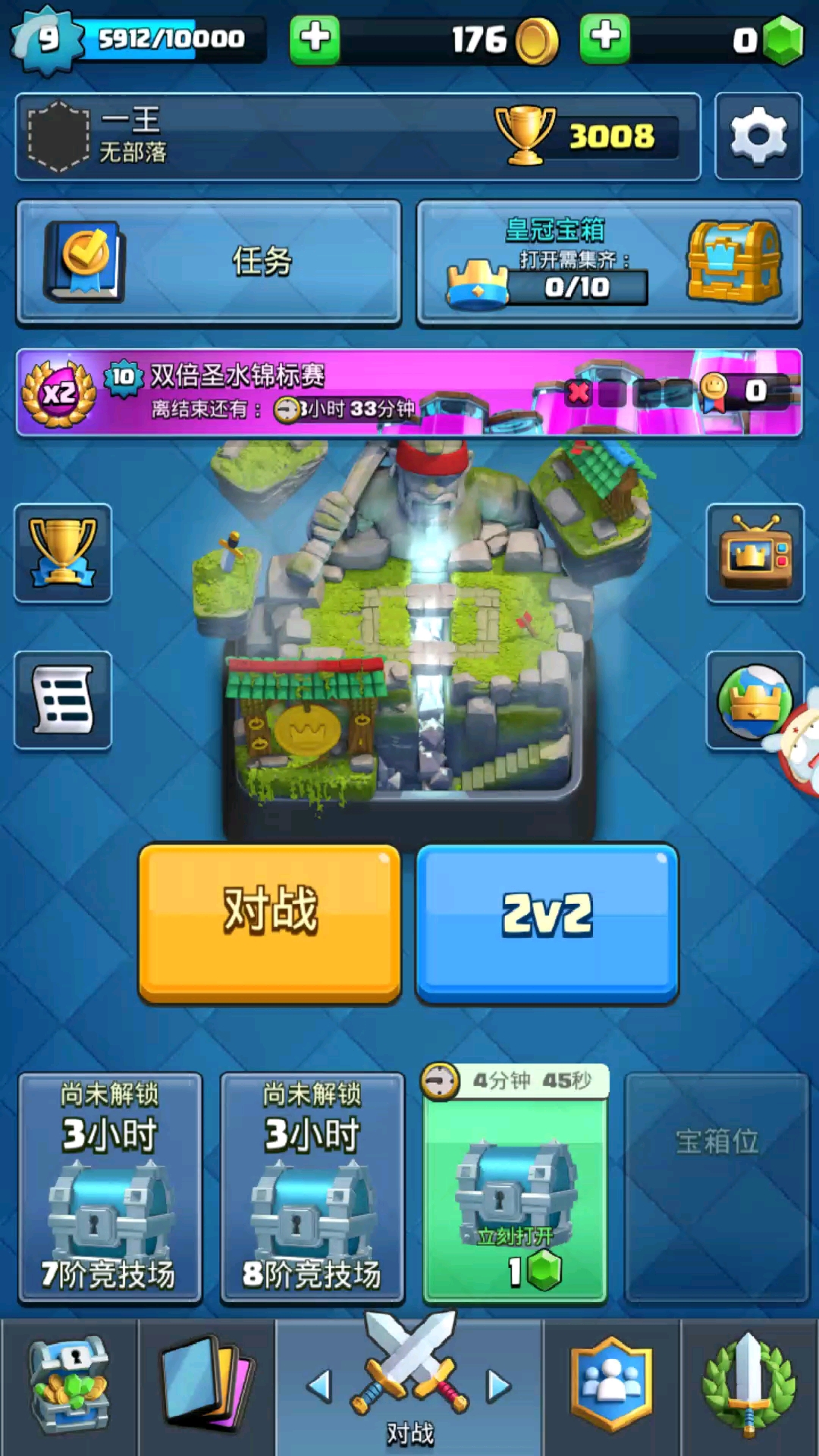
Task: Open the globe crown icon
Action: tap(755, 700)
